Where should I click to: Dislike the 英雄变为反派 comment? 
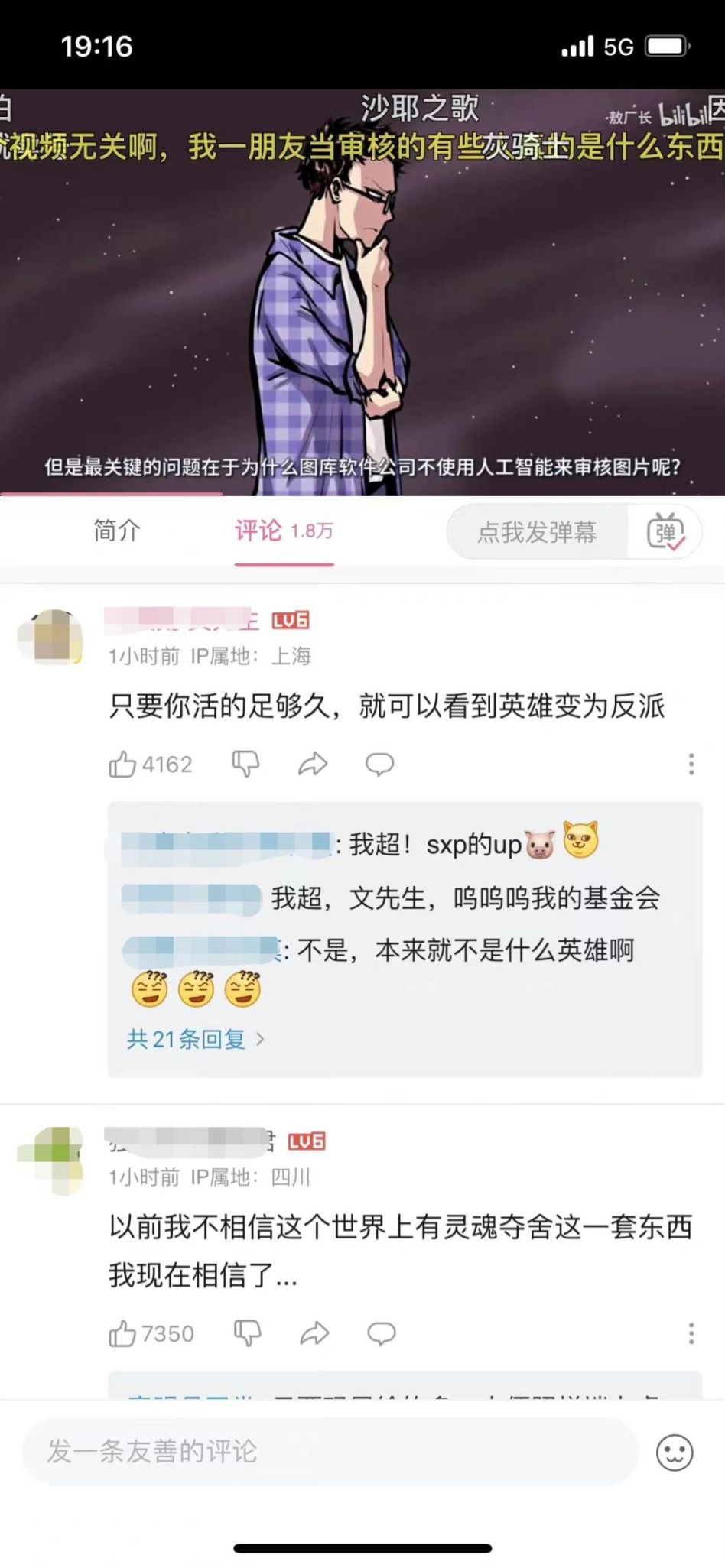(245, 764)
